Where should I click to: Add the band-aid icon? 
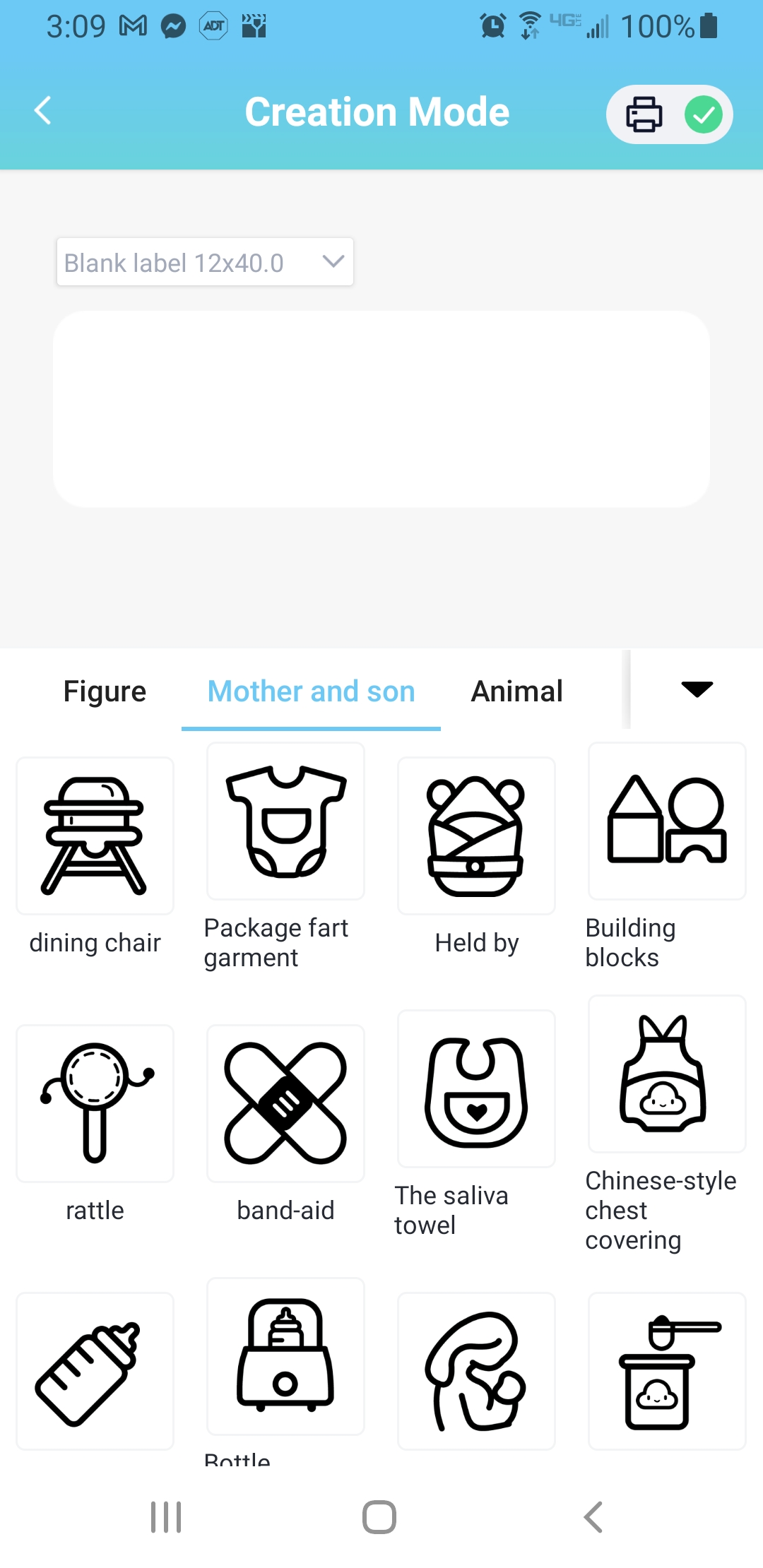285,1103
